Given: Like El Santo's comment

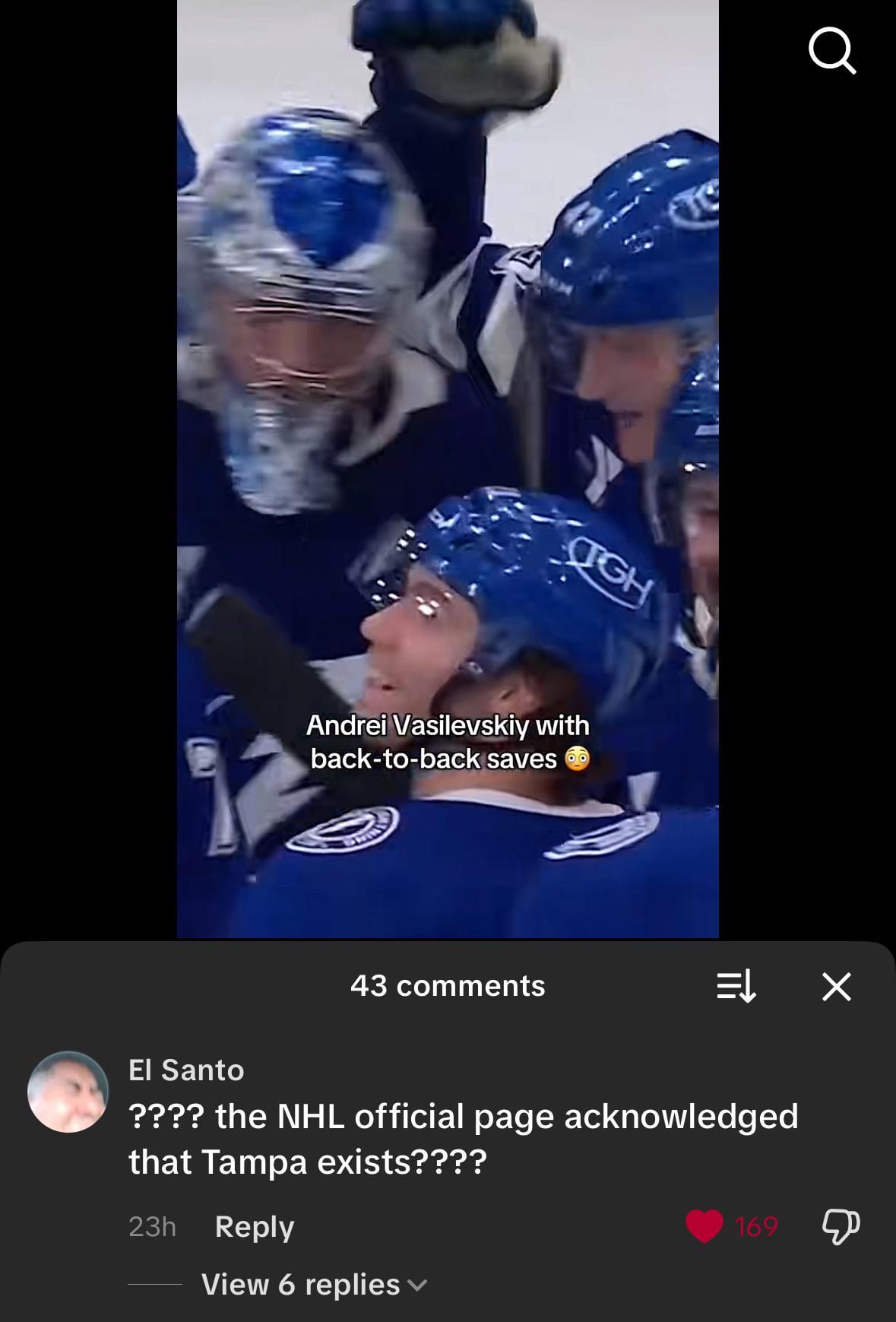Looking at the screenshot, I should coord(704,1226).
